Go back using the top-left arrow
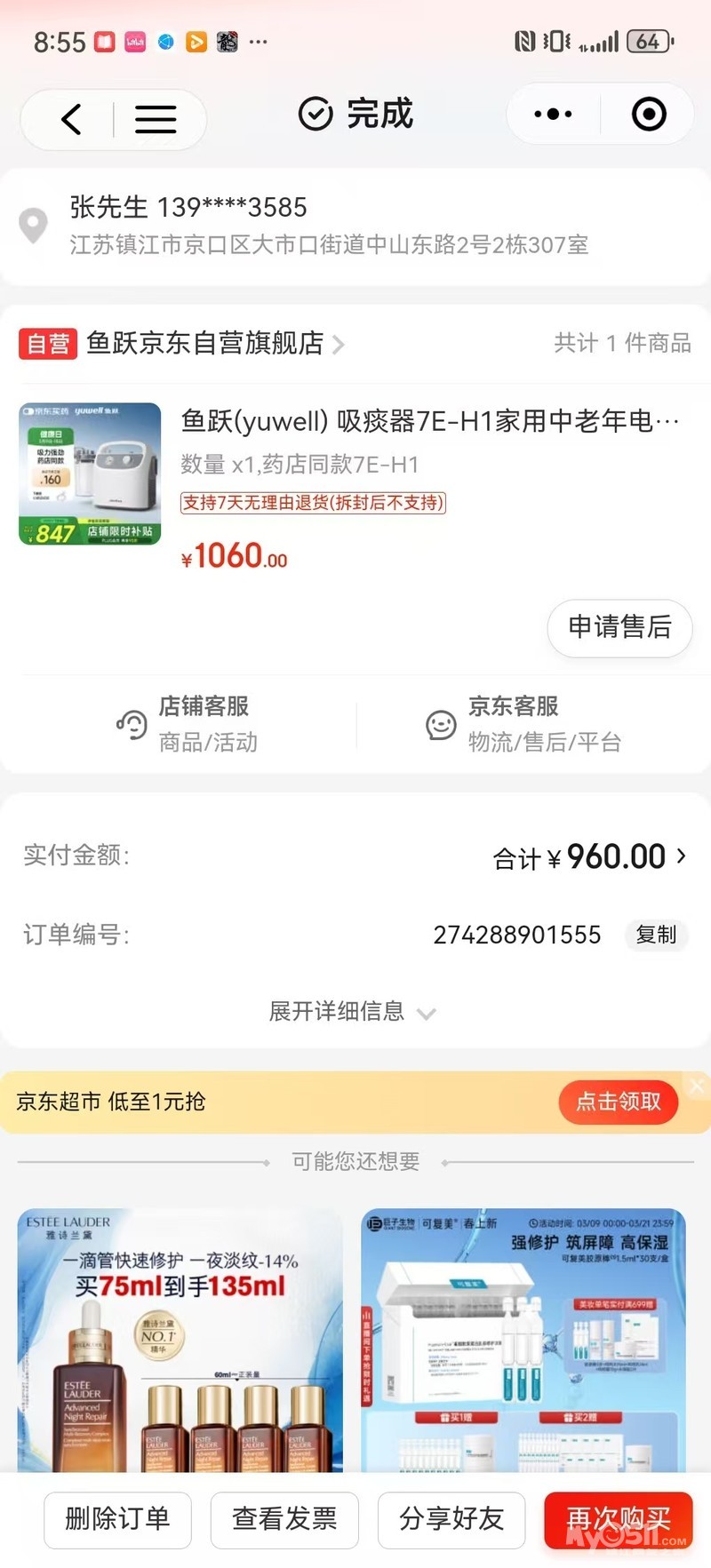This screenshot has height=1568, width=711. click(x=72, y=119)
